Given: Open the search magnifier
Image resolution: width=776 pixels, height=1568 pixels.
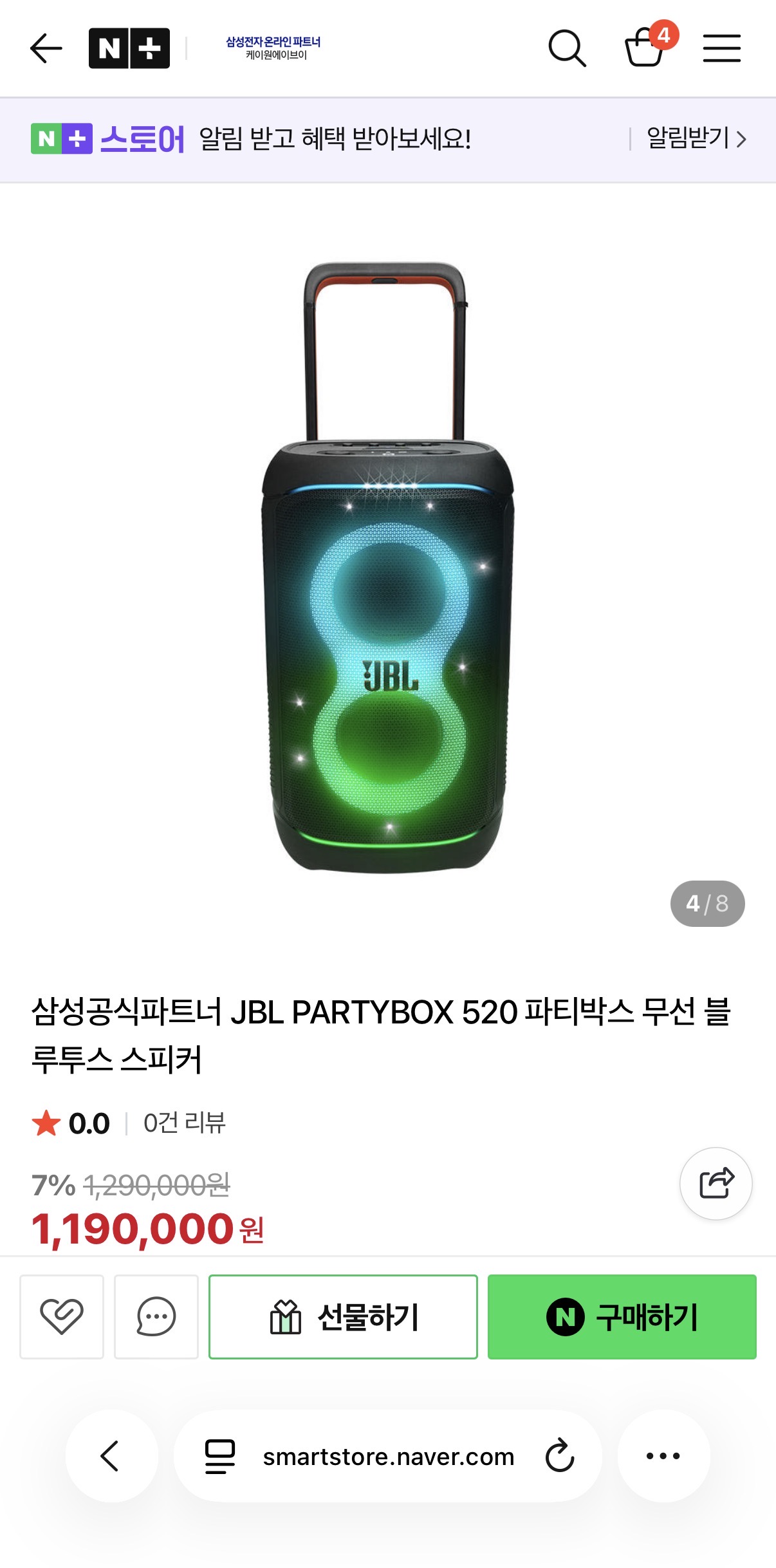Looking at the screenshot, I should [567, 48].
